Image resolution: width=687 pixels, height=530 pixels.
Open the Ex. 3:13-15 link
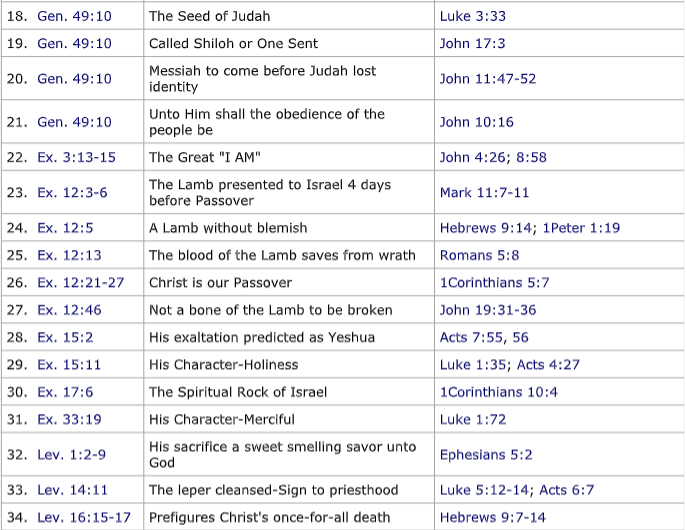pyautogui.click(x=76, y=157)
